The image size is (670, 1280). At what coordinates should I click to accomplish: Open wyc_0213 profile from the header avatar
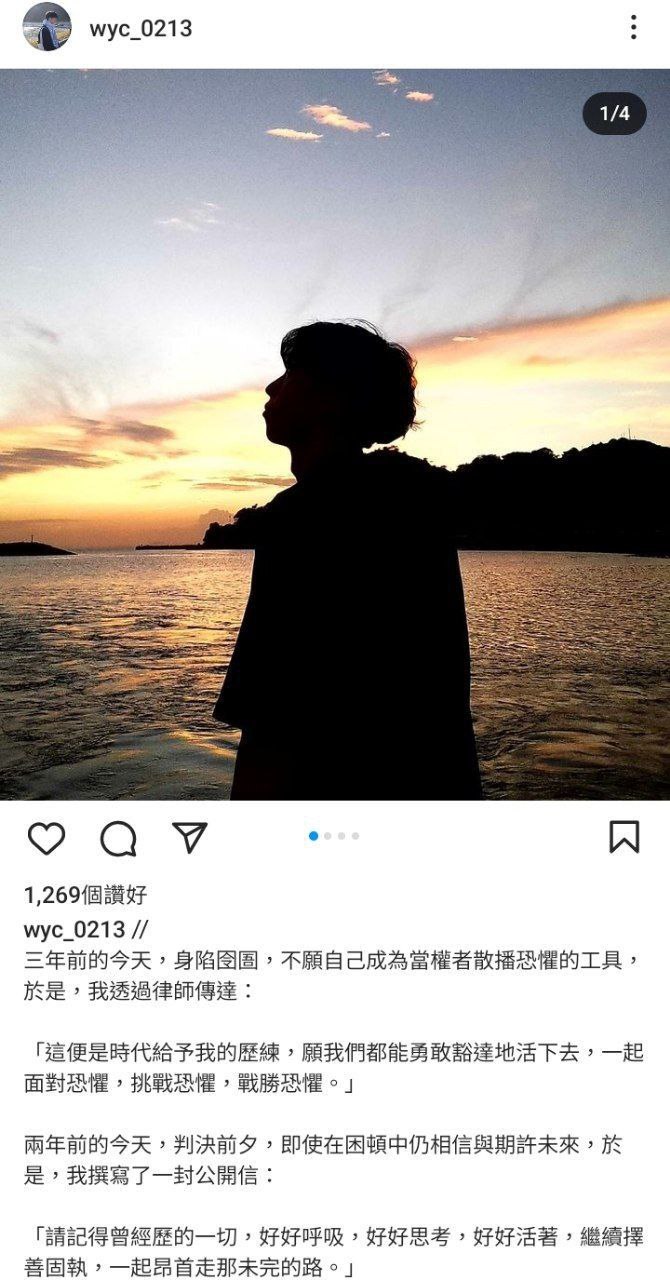click(x=47, y=27)
